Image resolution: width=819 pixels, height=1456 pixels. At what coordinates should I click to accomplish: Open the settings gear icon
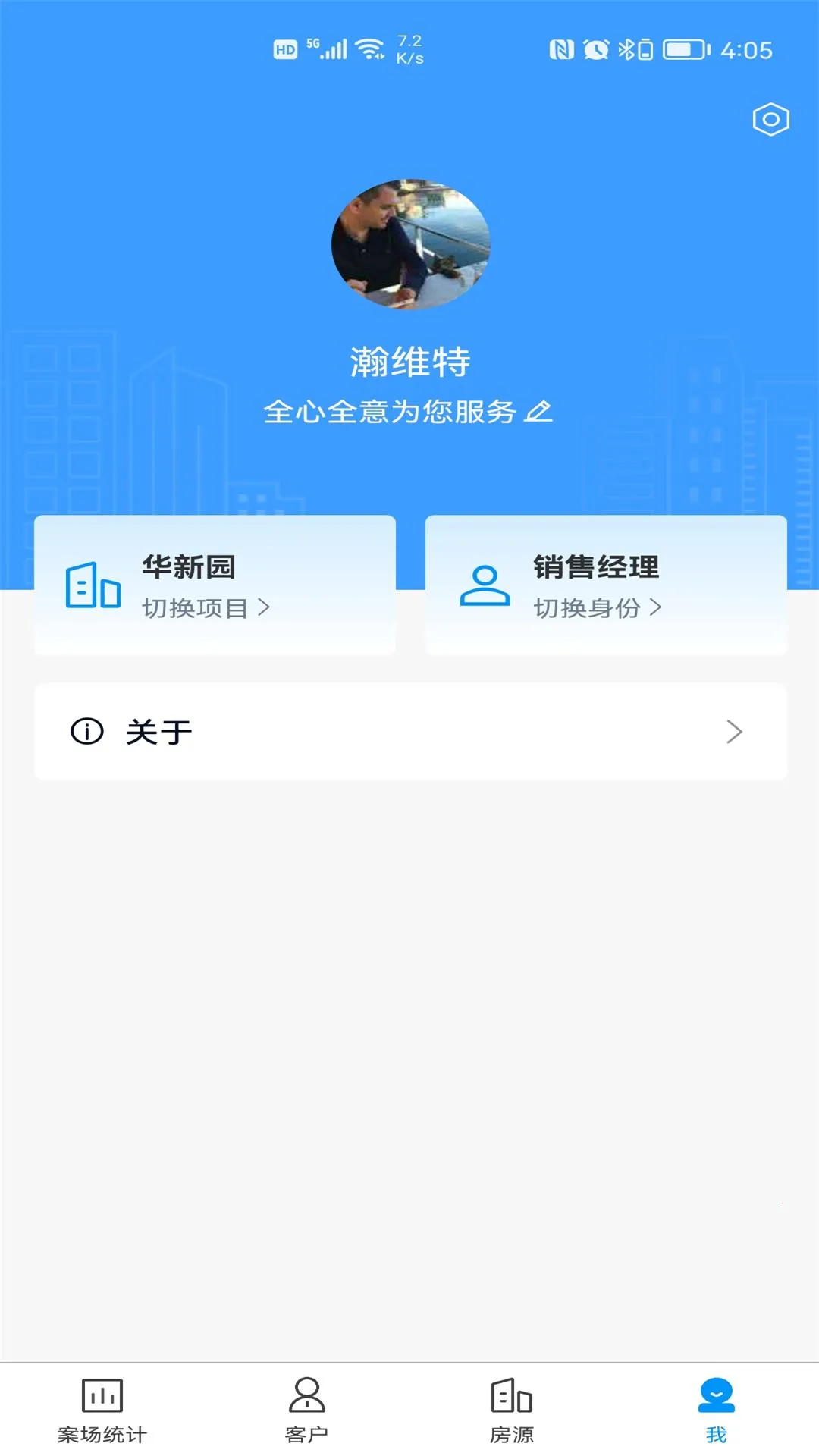(x=770, y=119)
